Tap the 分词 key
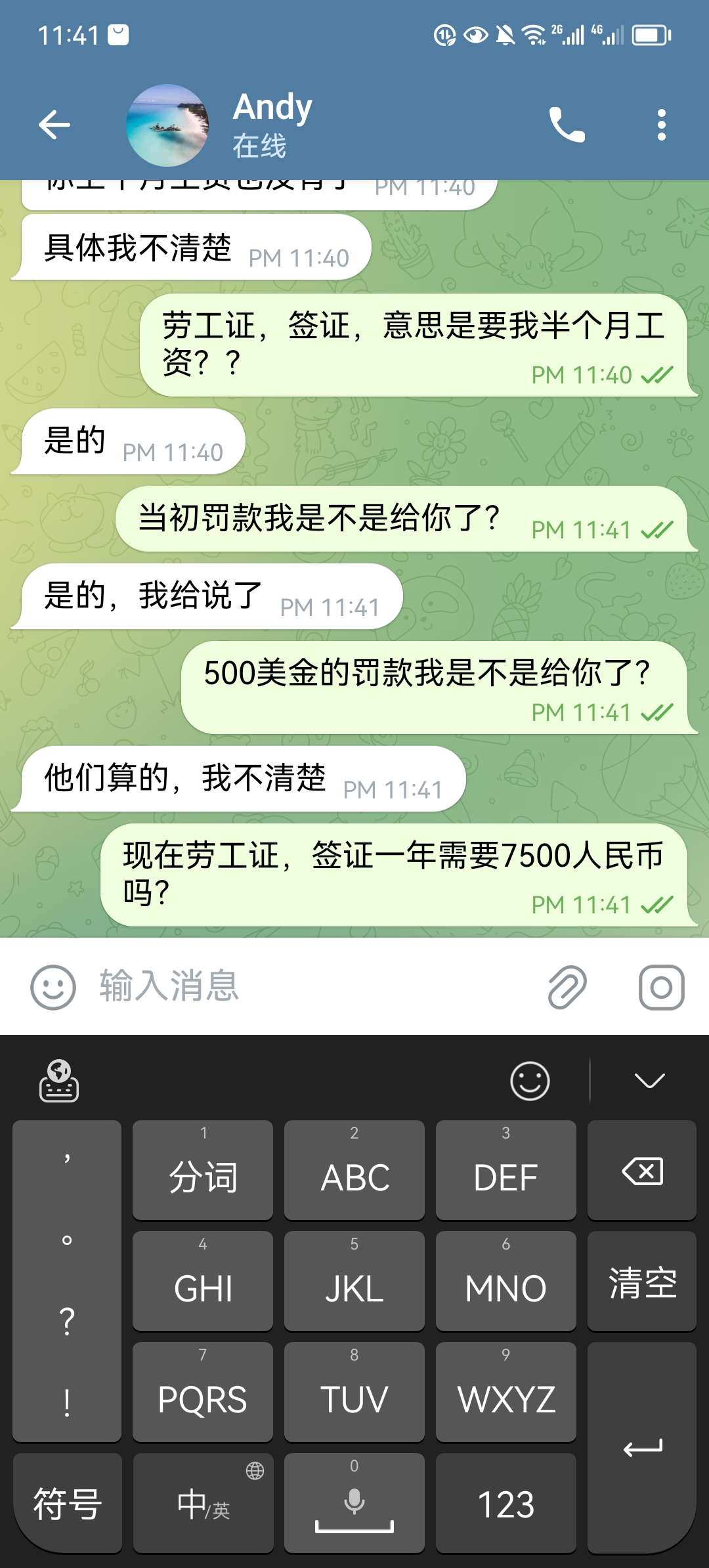This screenshot has width=709, height=1568. pos(203,1171)
